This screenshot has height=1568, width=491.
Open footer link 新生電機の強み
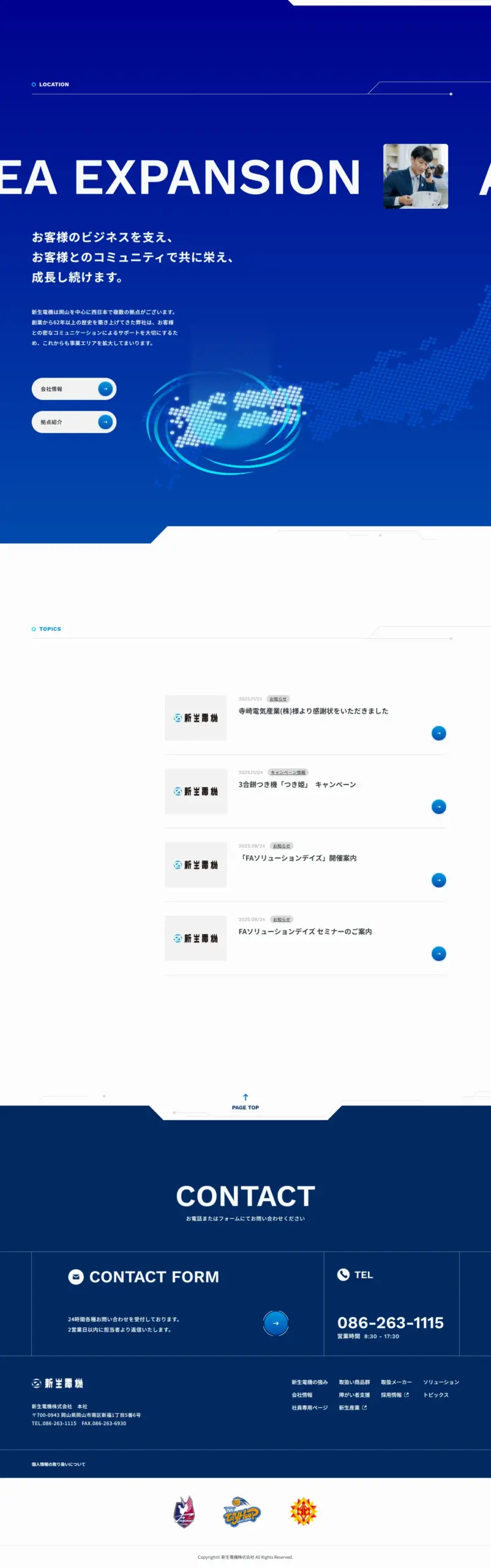309,1382
